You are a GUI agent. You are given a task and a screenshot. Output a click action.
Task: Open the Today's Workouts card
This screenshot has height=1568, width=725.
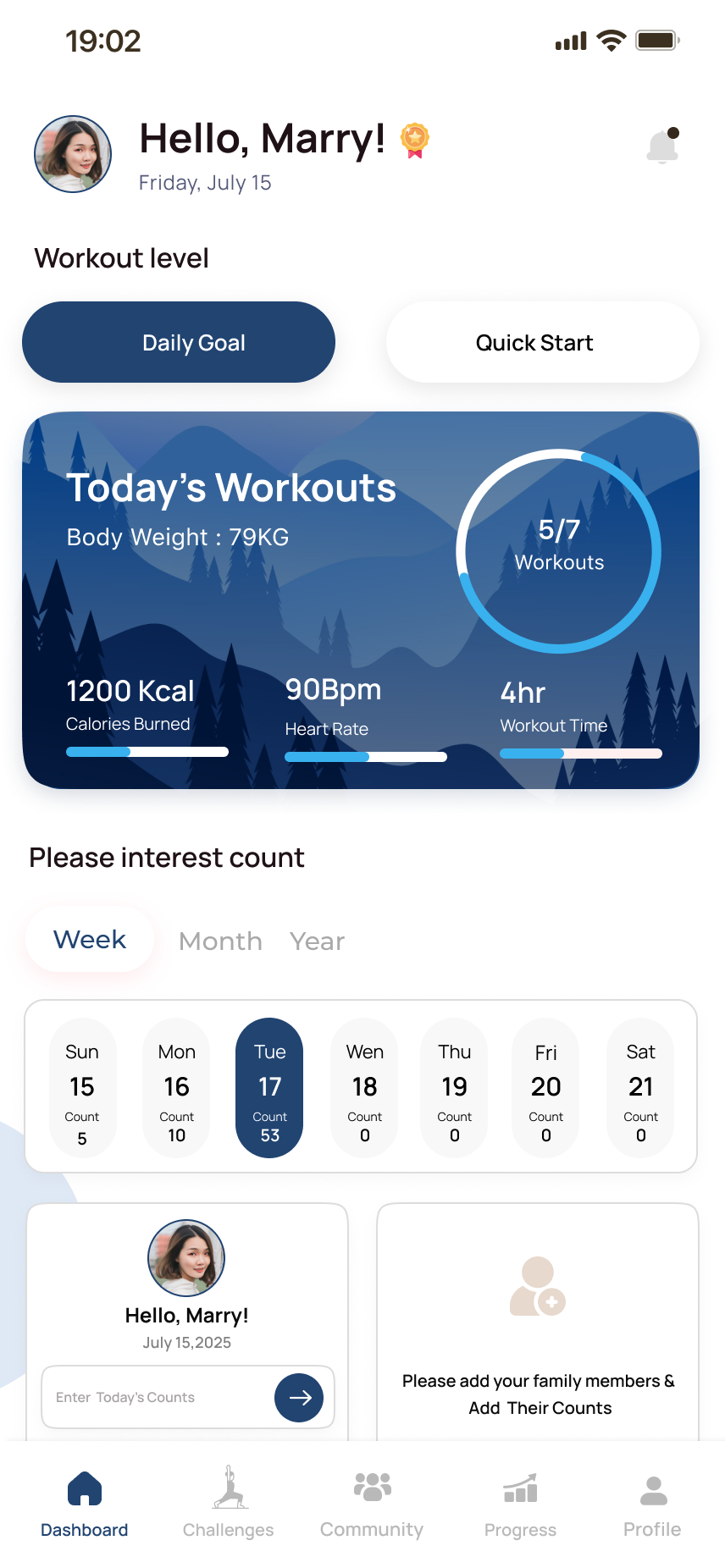(361, 599)
